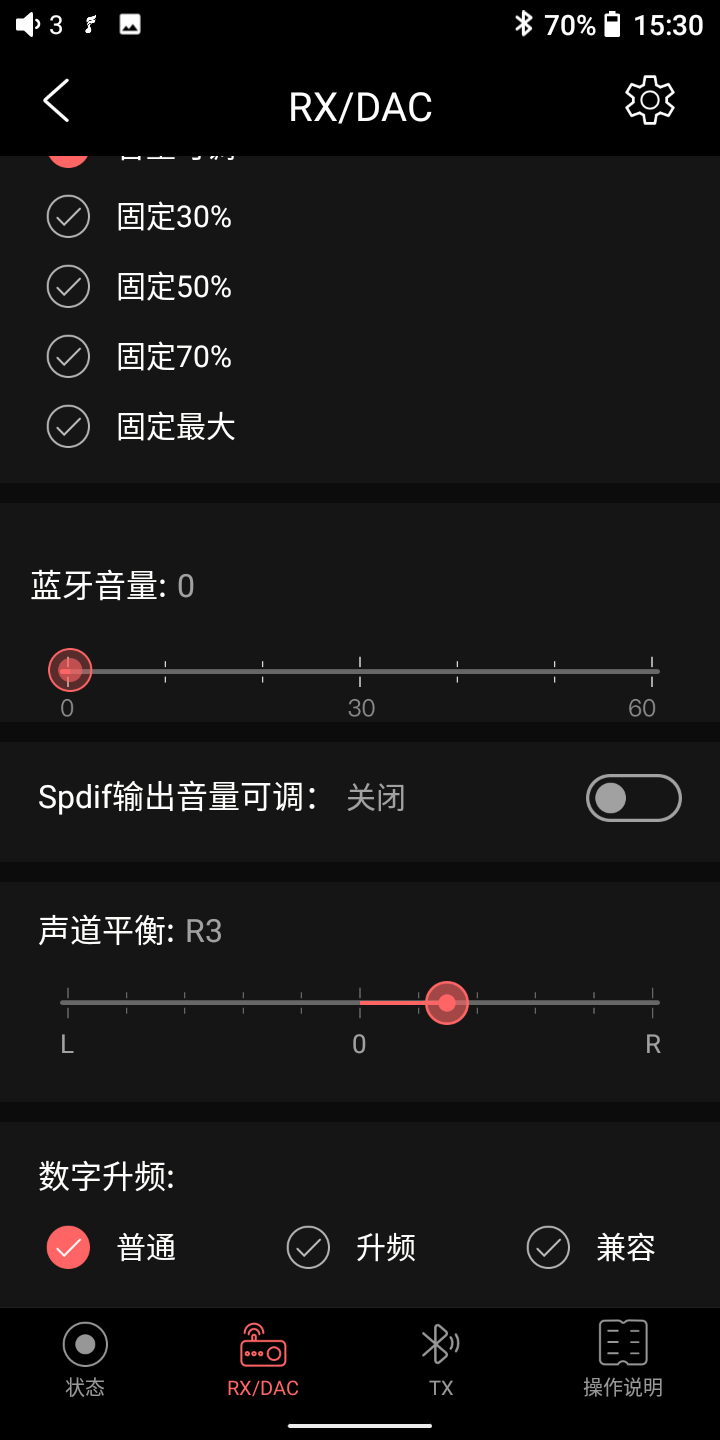
Task: Go back using the arrow icon
Action: (x=57, y=101)
